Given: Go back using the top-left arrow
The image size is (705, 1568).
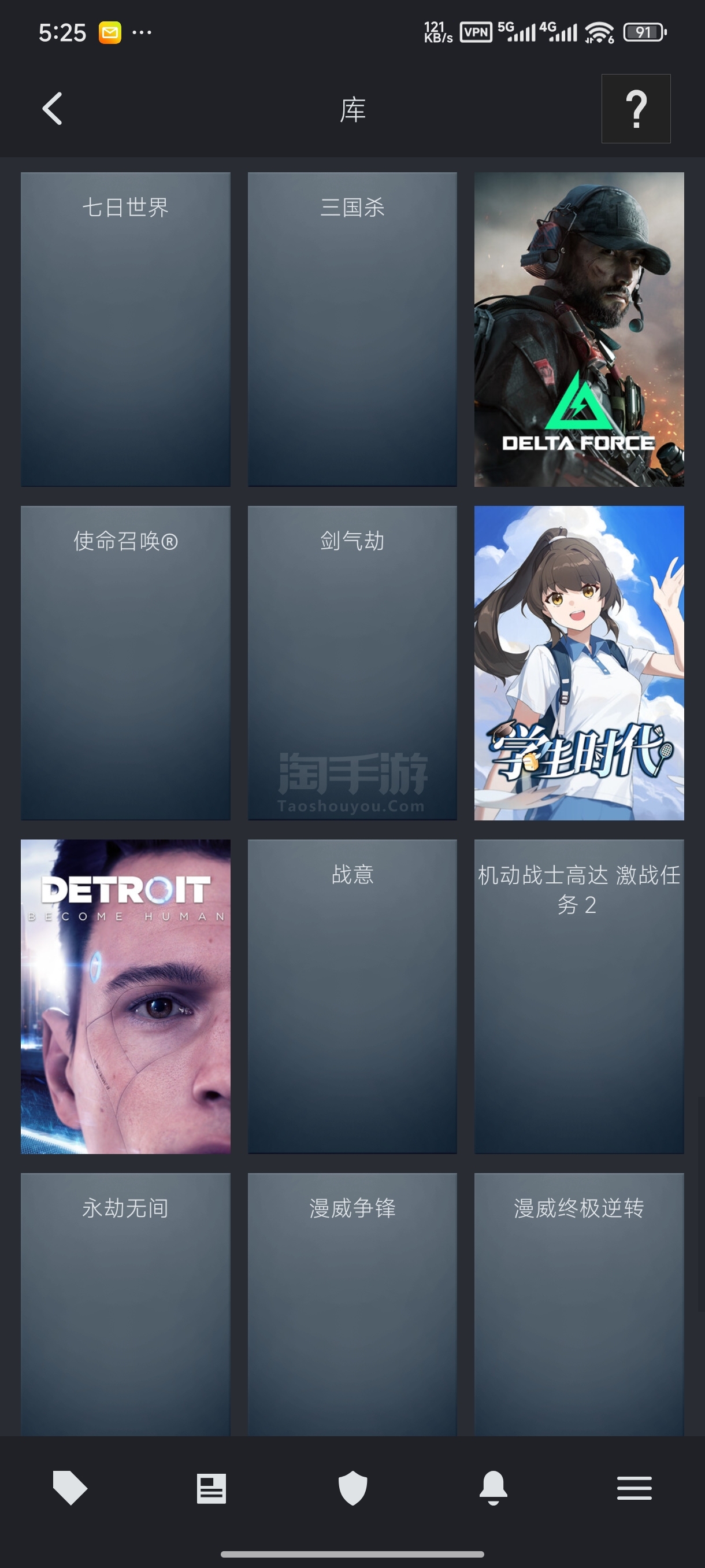Looking at the screenshot, I should click(53, 109).
